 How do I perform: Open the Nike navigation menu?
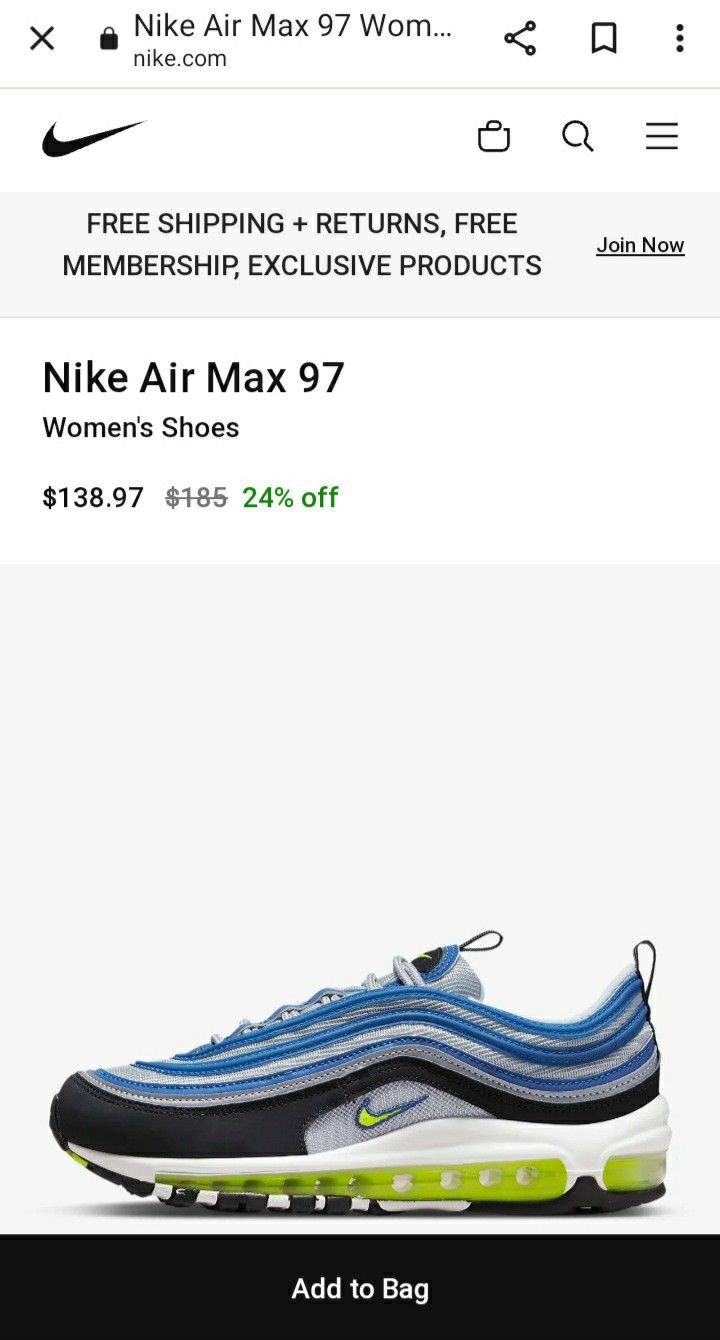click(x=662, y=137)
